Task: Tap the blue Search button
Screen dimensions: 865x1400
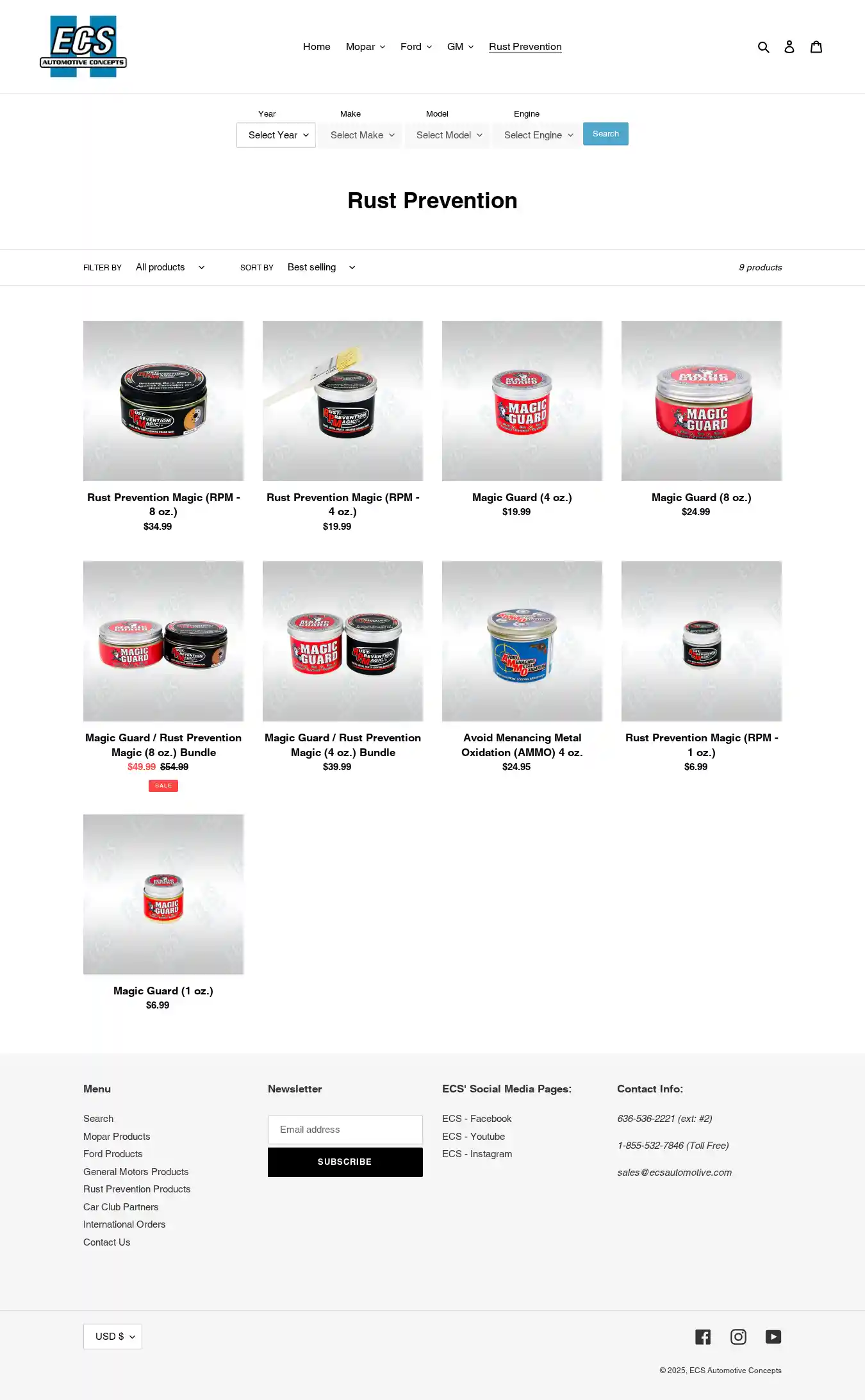Action: tap(605, 134)
